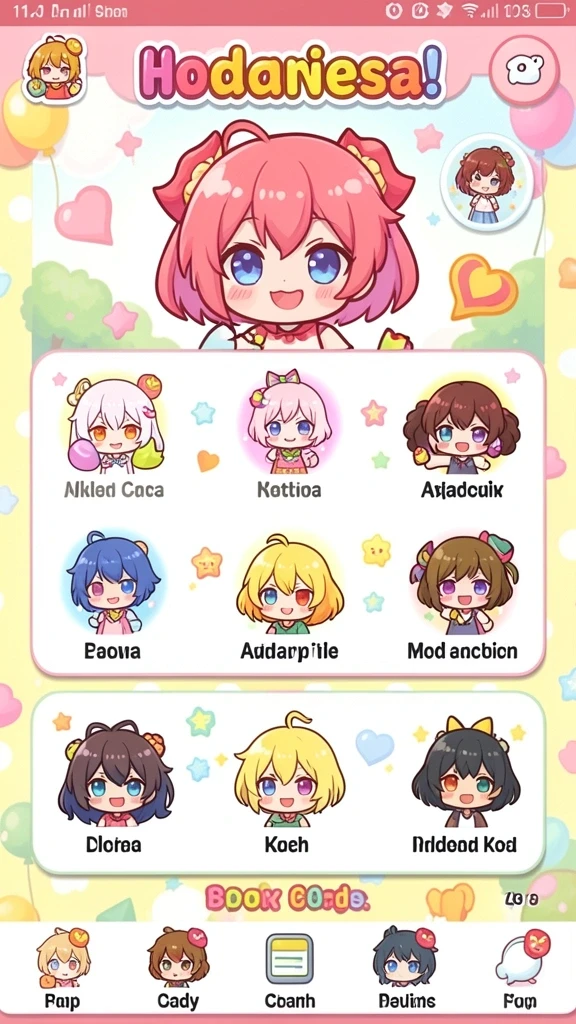576x1024 pixels.
Task: Tap the Book Corde banner button
Action: pyautogui.click(x=288, y=899)
